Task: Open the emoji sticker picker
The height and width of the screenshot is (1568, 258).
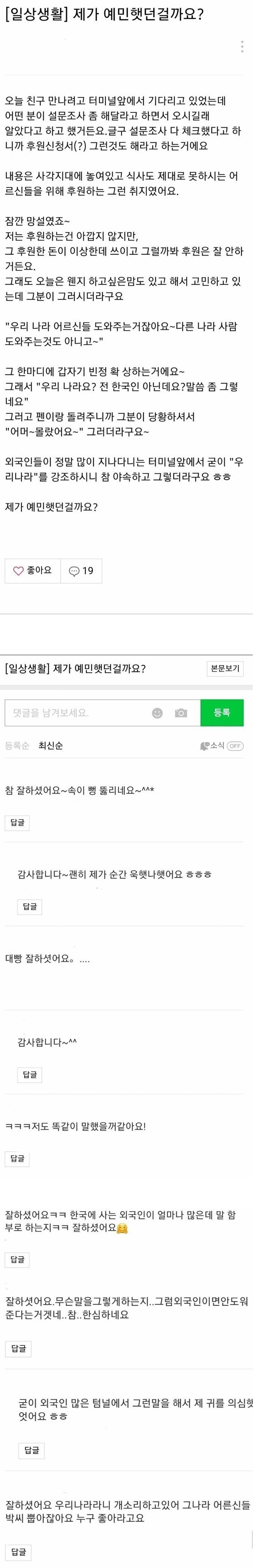Action: point(157,713)
